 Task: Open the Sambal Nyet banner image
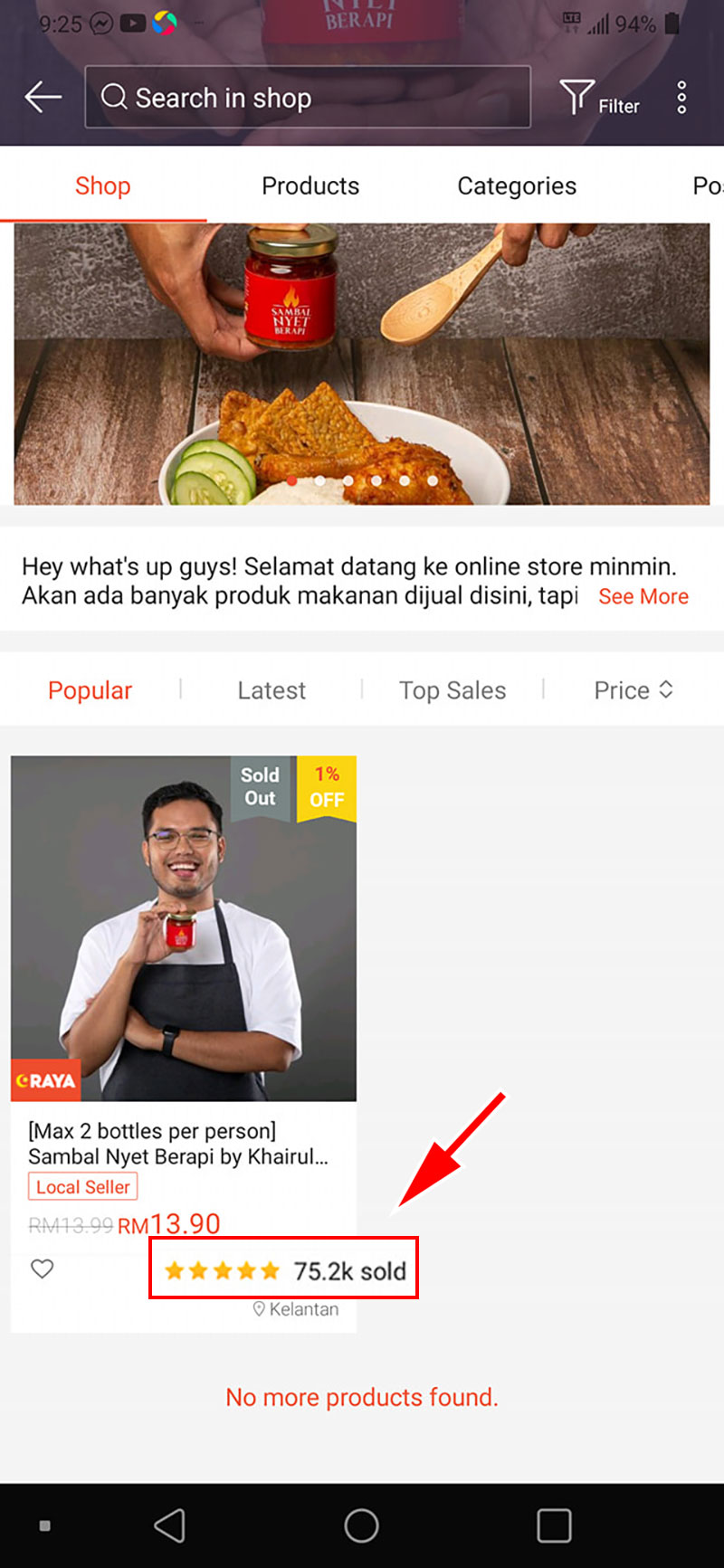(x=362, y=364)
